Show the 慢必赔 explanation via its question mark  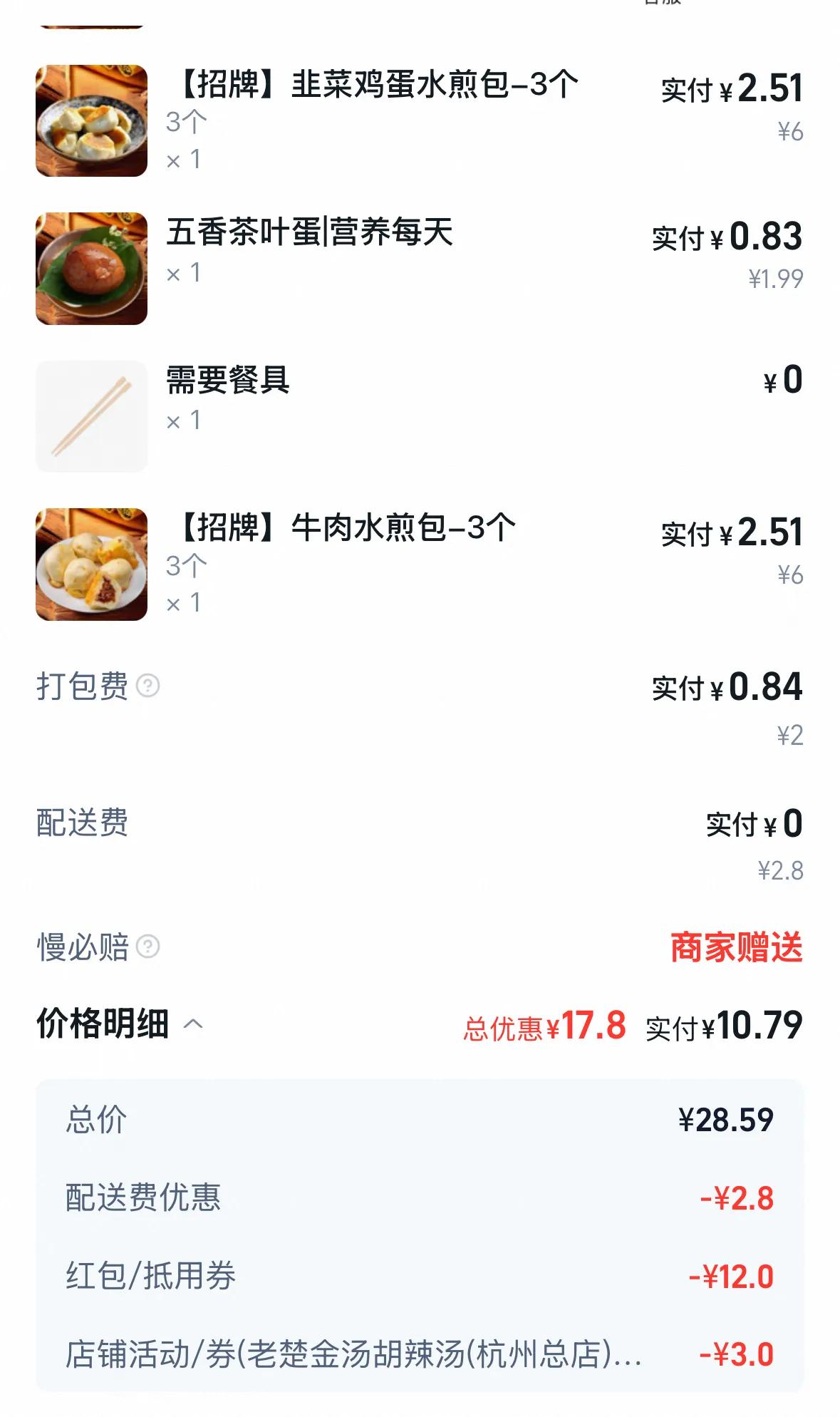pyautogui.click(x=147, y=947)
